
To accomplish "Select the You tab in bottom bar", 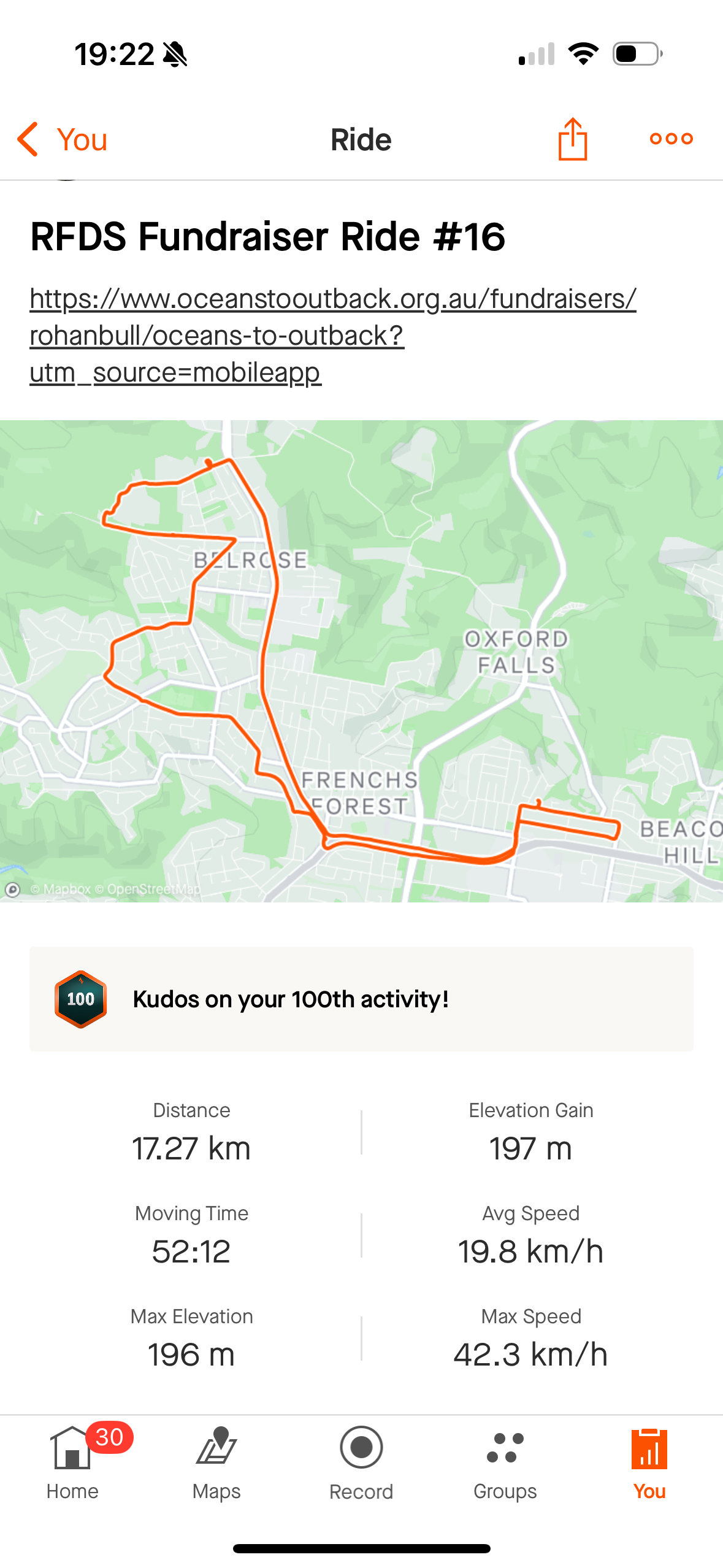I will (x=649, y=1462).
